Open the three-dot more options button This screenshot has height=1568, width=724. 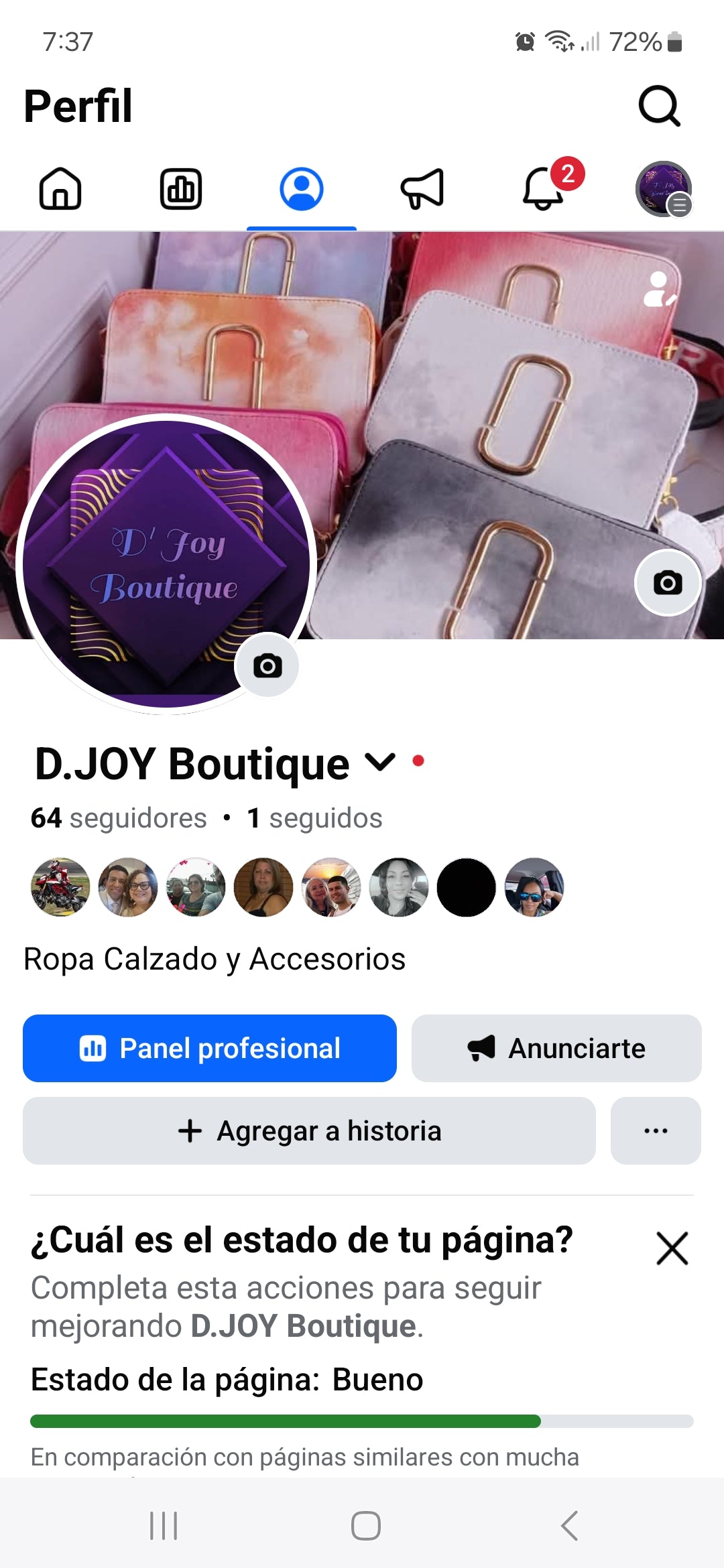pos(656,1130)
